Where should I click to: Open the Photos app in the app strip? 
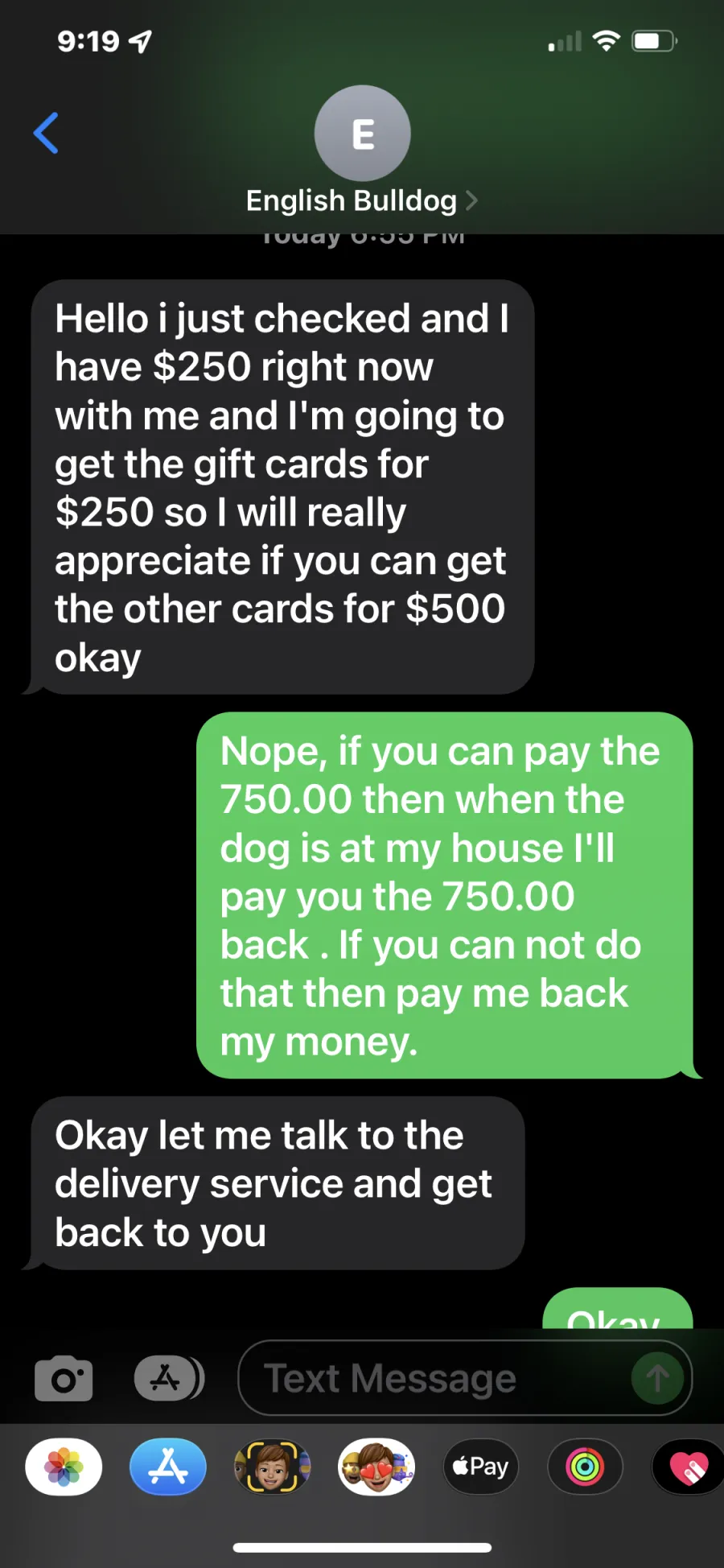tap(64, 1467)
